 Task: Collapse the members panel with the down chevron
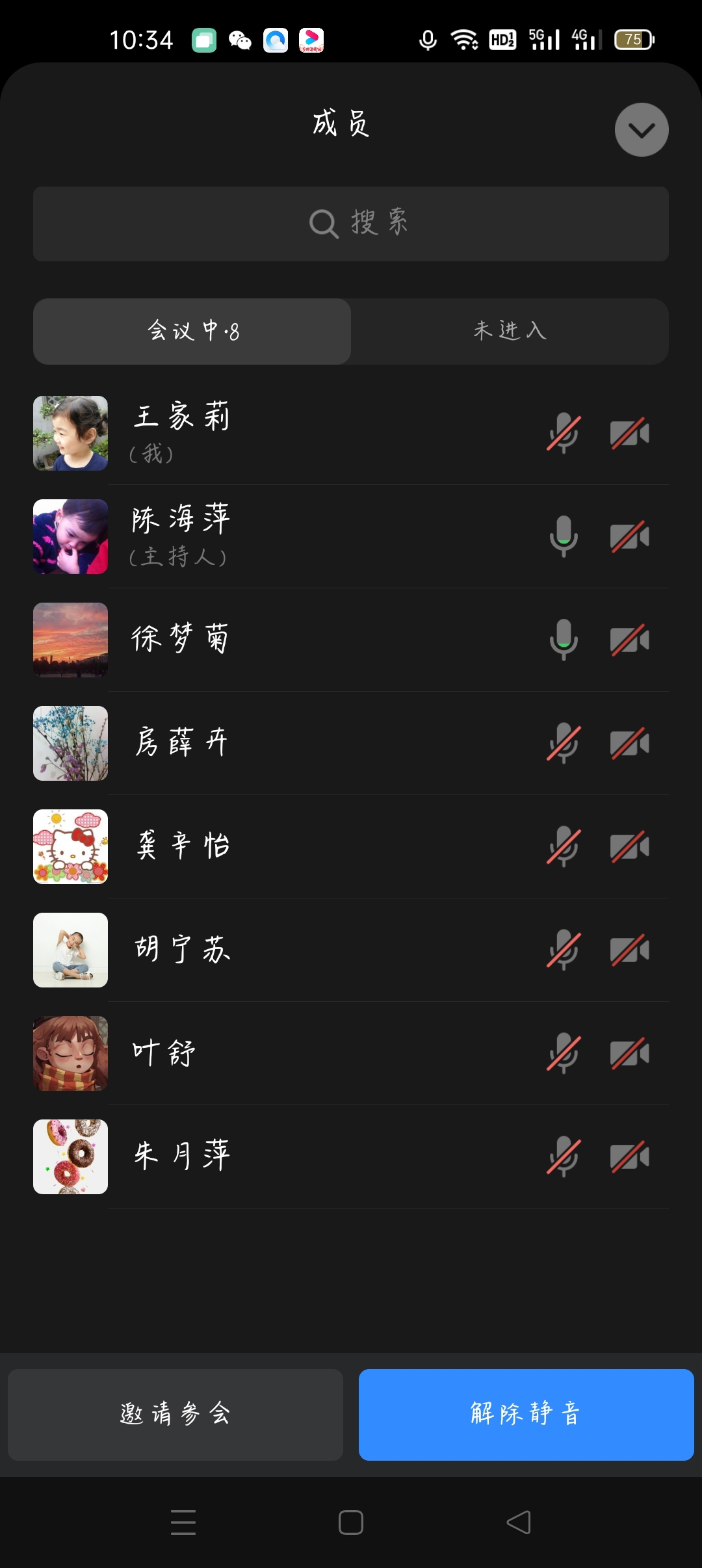point(642,130)
